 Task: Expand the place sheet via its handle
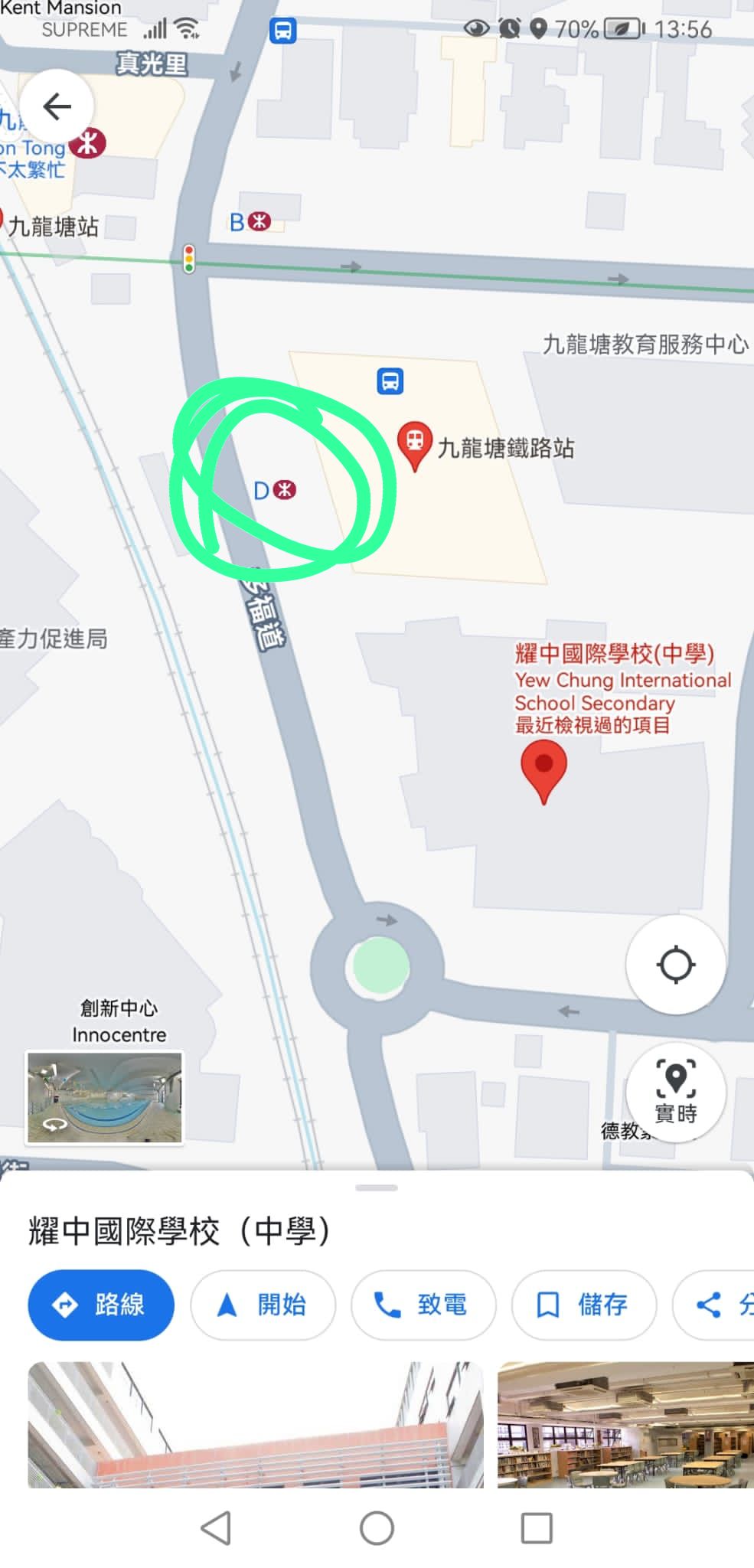[x=377, y=1187]
